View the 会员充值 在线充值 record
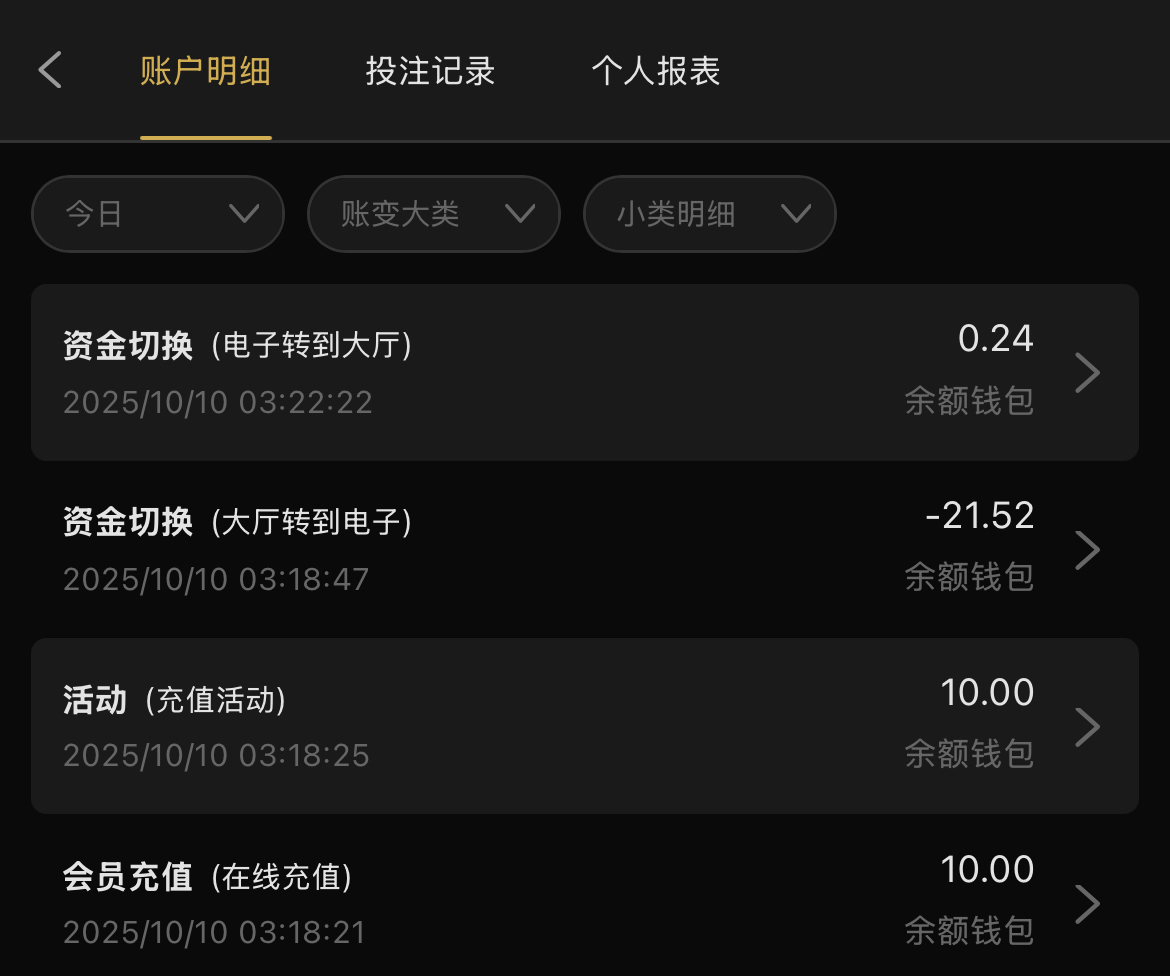Image resolution: width=1170 pixels, height=976 pixels. (x=584, y=903)
